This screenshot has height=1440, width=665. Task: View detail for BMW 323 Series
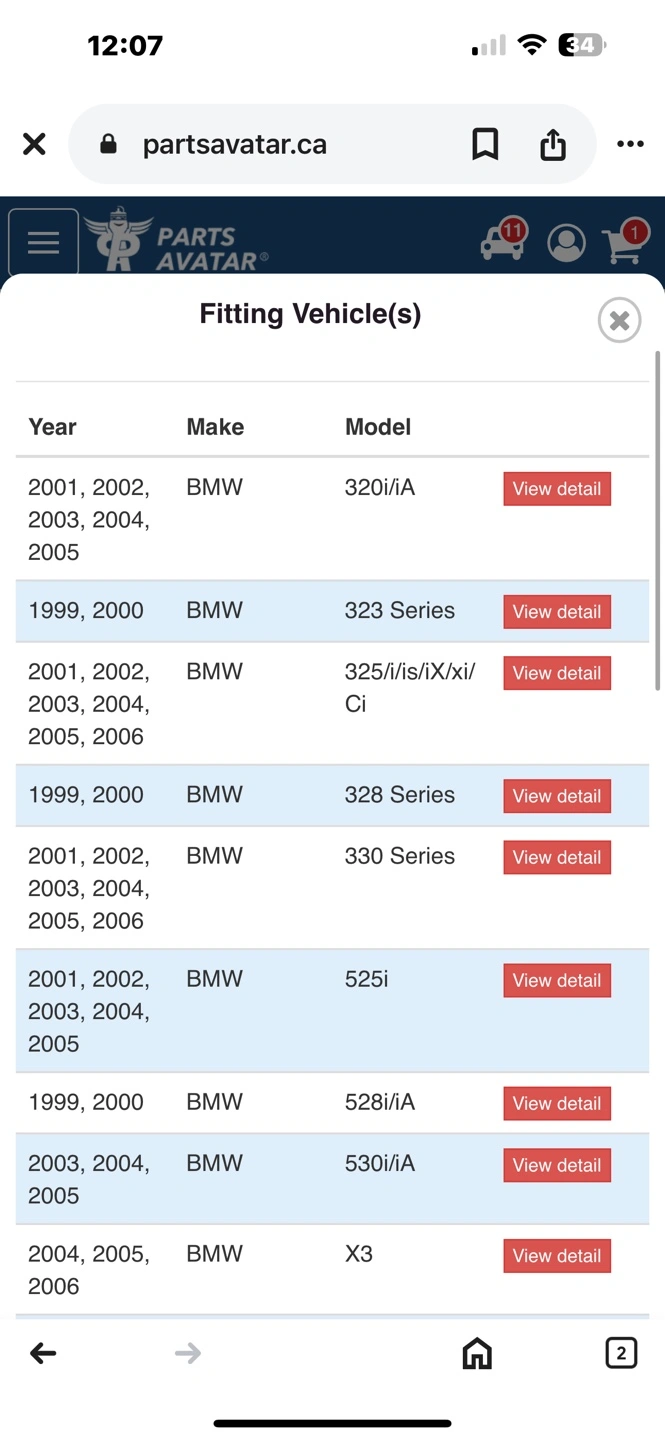557,612
